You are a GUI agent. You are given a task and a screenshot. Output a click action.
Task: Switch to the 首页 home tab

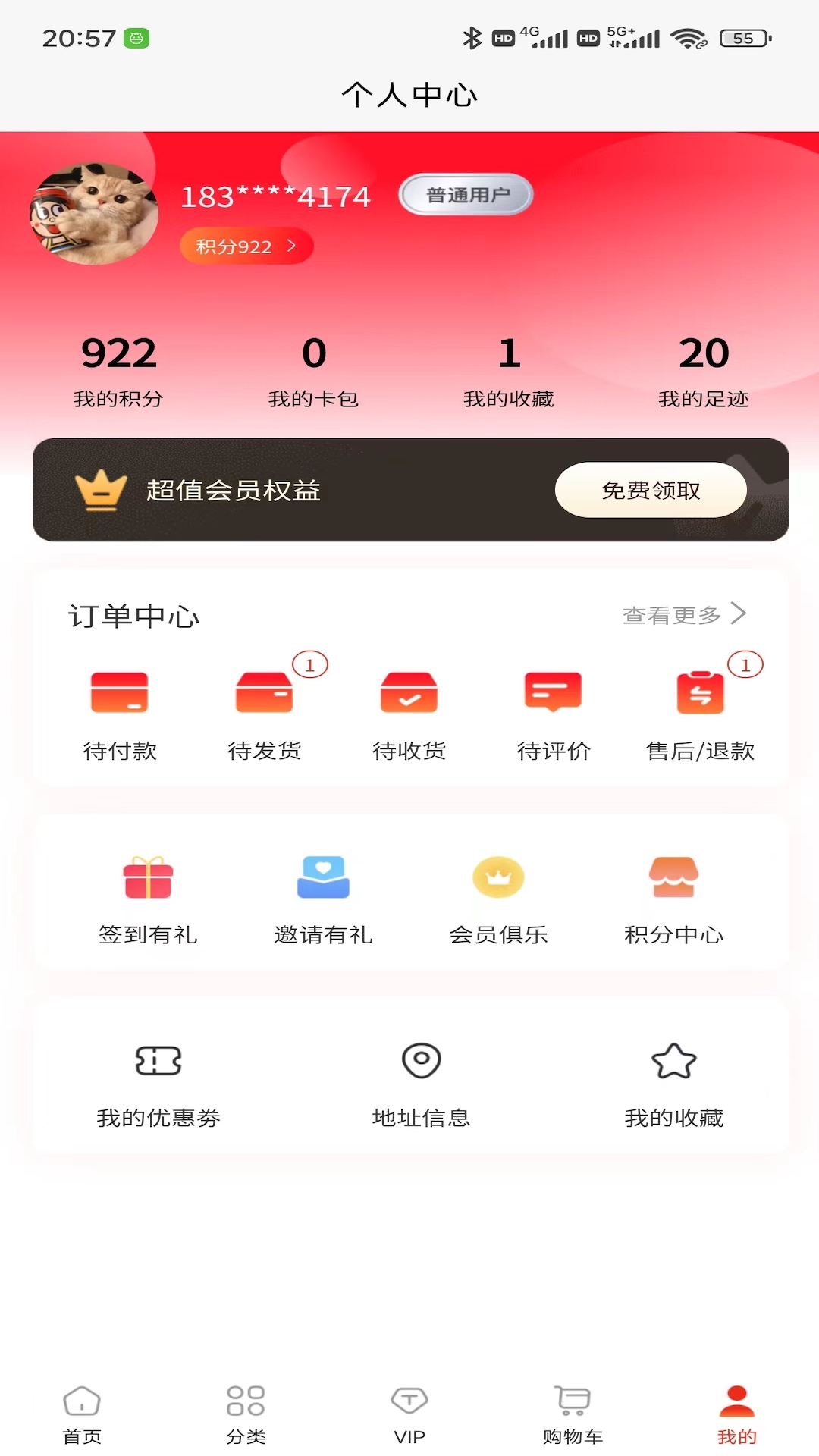tap(82, 1414)
